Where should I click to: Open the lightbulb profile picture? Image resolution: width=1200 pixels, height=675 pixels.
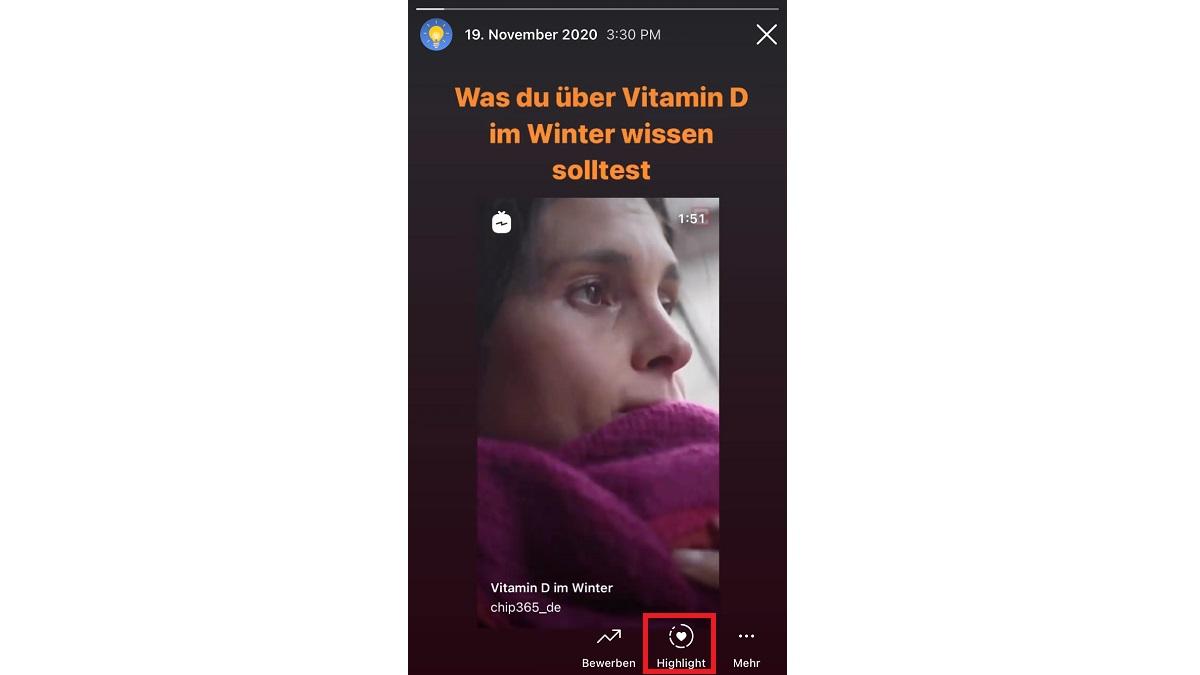point(436,35)
